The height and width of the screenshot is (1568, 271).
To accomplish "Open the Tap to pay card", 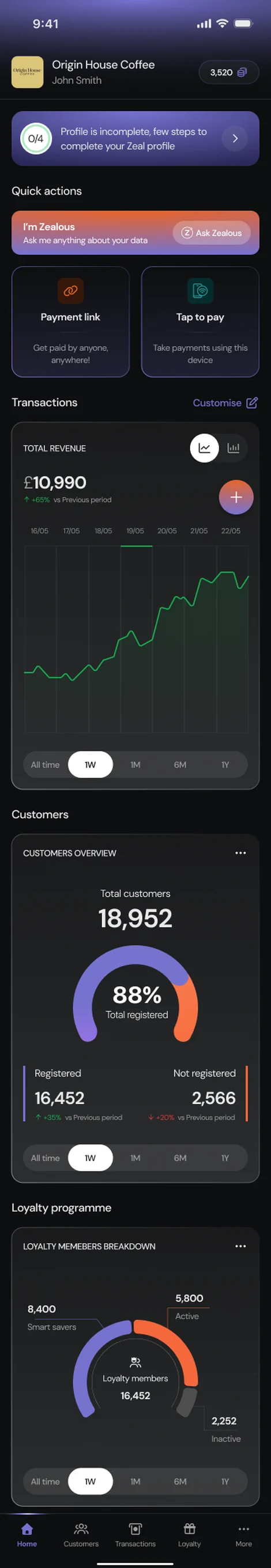I will tap(200, 321).
